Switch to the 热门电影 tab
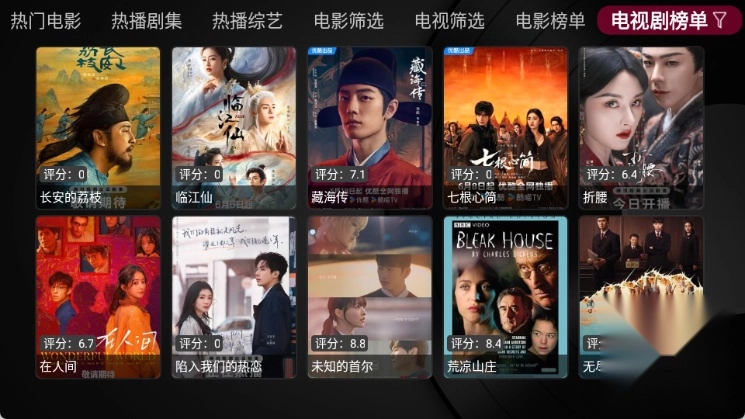Image resolution: width=745 pixels, height=419 pixels. pyautogui.click(x=45, y=20)
